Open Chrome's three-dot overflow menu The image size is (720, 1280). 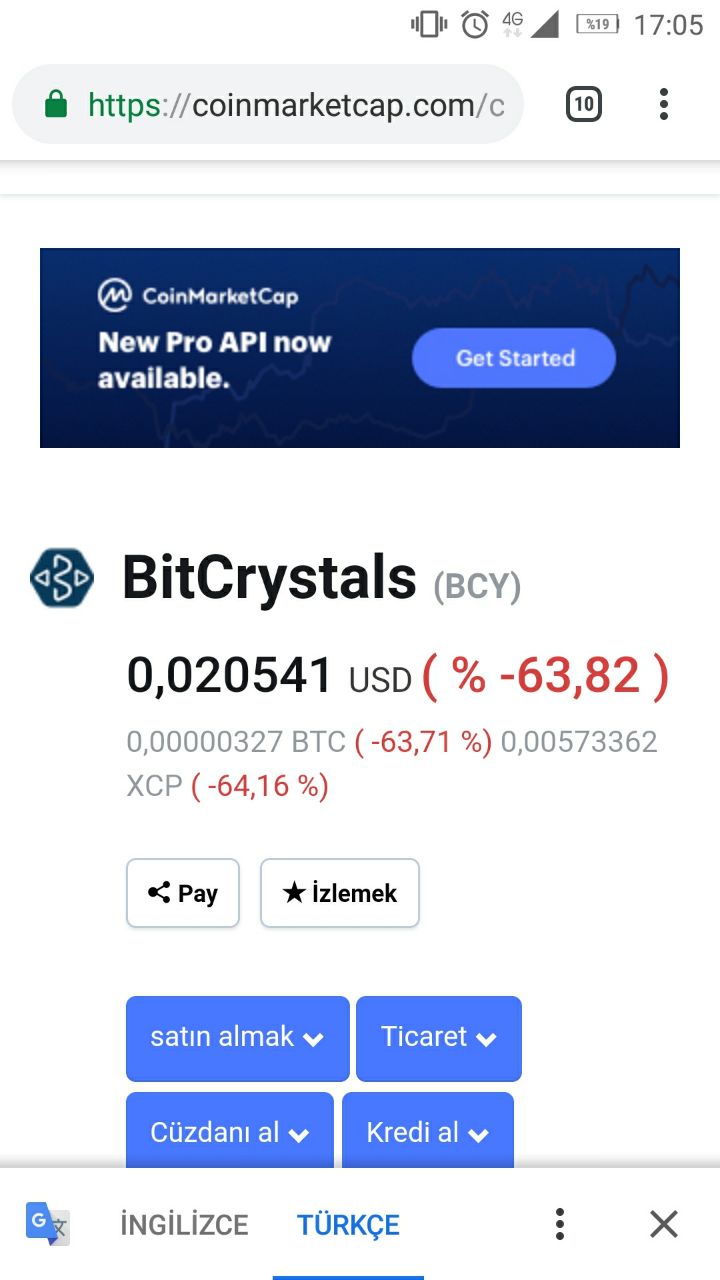pos(664,104)
